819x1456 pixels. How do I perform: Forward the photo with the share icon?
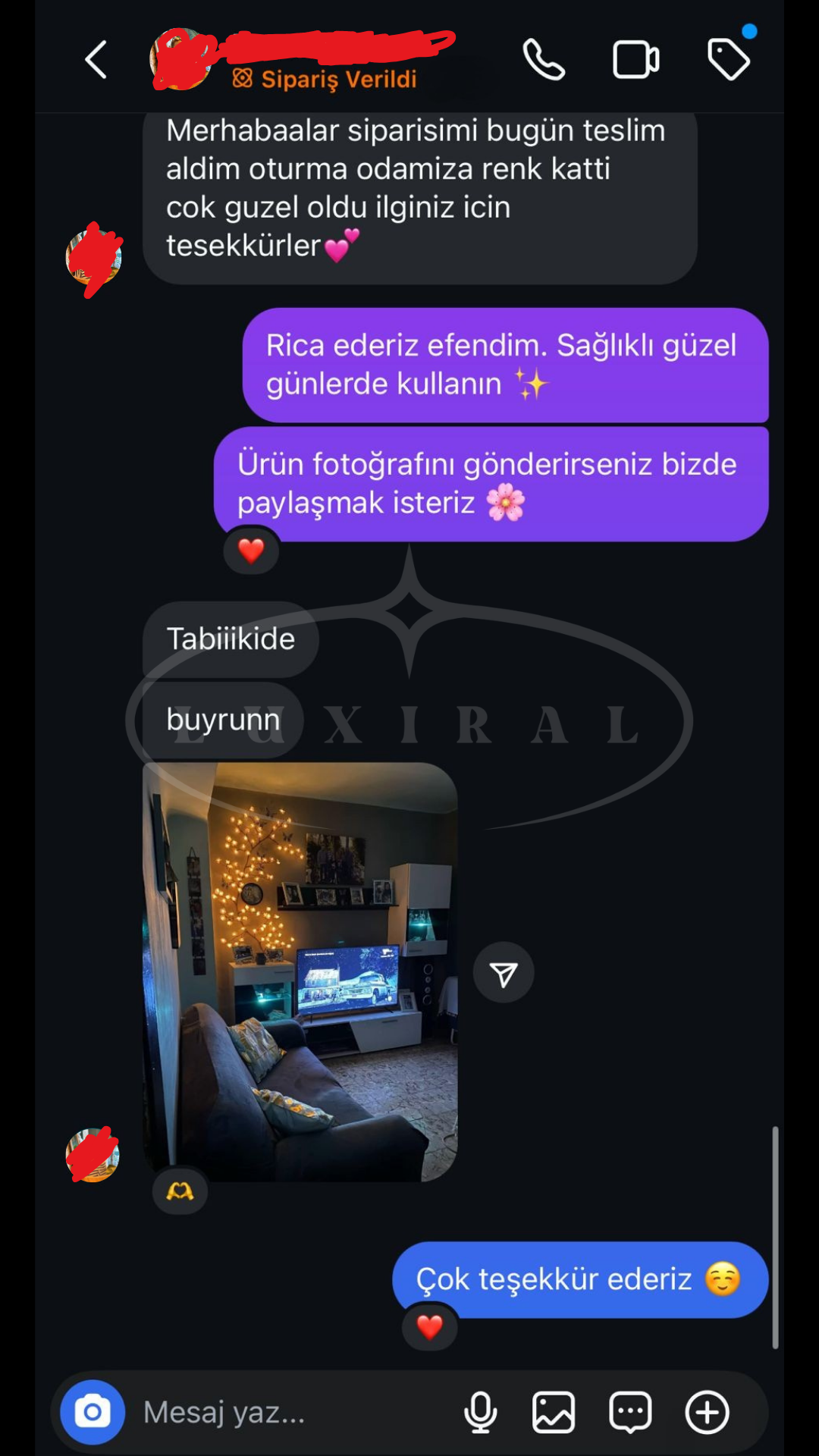point(504,973)
